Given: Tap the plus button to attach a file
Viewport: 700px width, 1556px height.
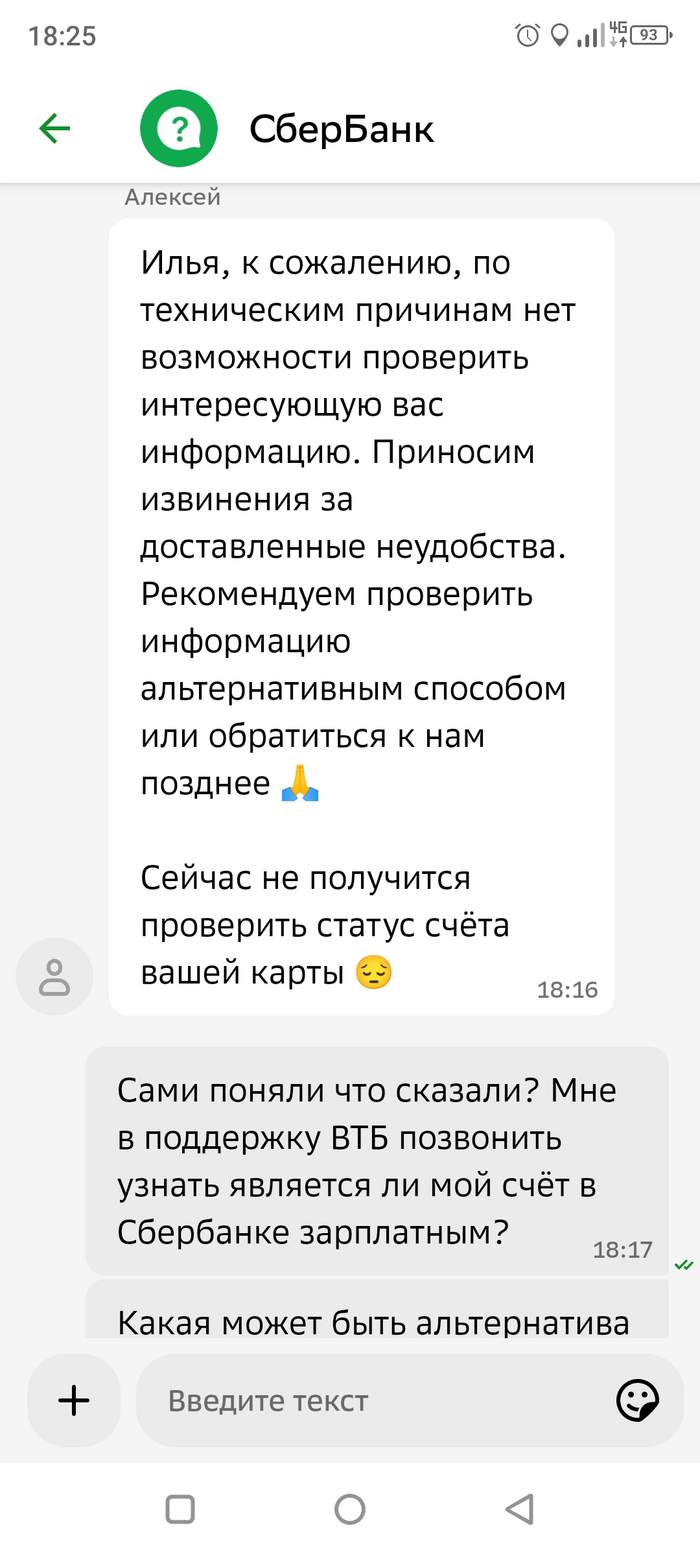Looking at the screenshot, I should tap(74, 1401).
